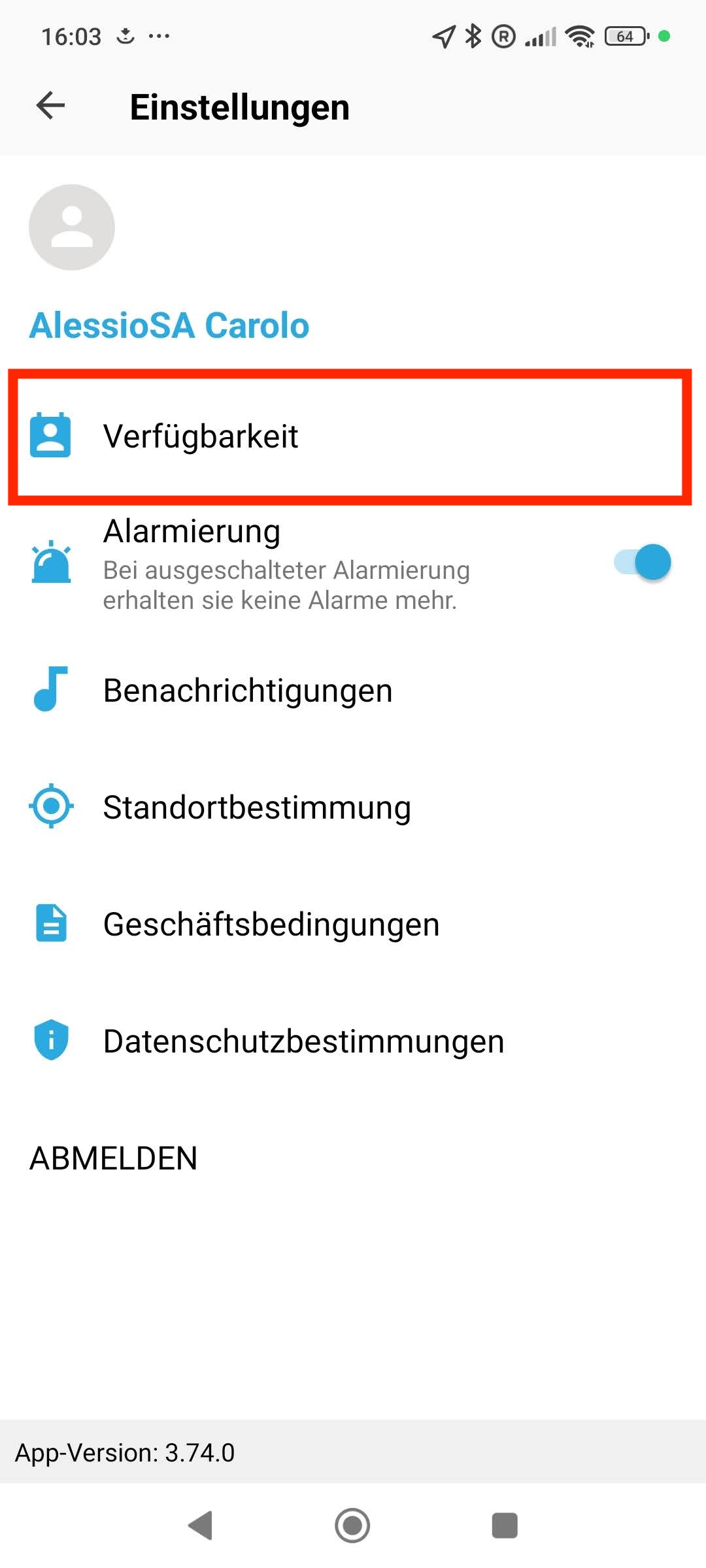Tap ABMELDEN to log out
The width and height of the screenshot is (706, 1568).
coord(114,1158)
